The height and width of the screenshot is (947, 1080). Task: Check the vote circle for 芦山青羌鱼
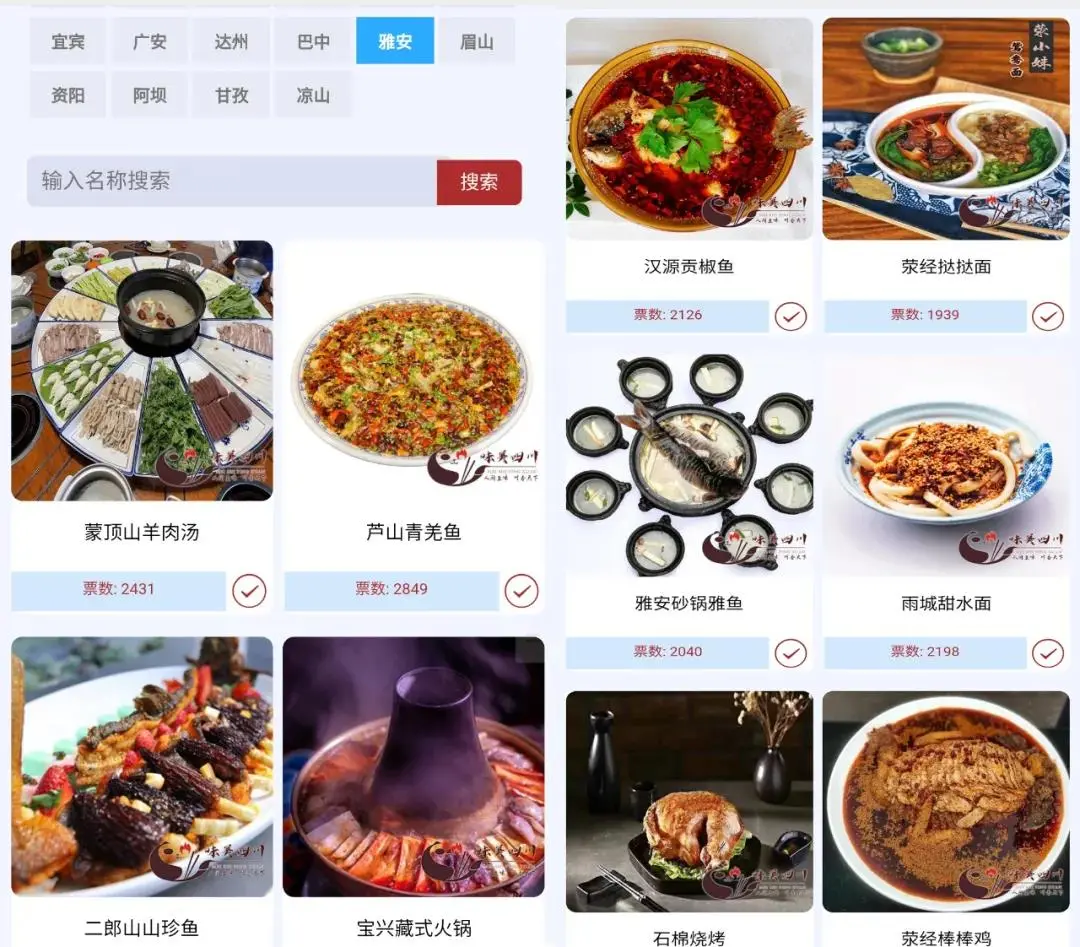[x=521, y=591]
